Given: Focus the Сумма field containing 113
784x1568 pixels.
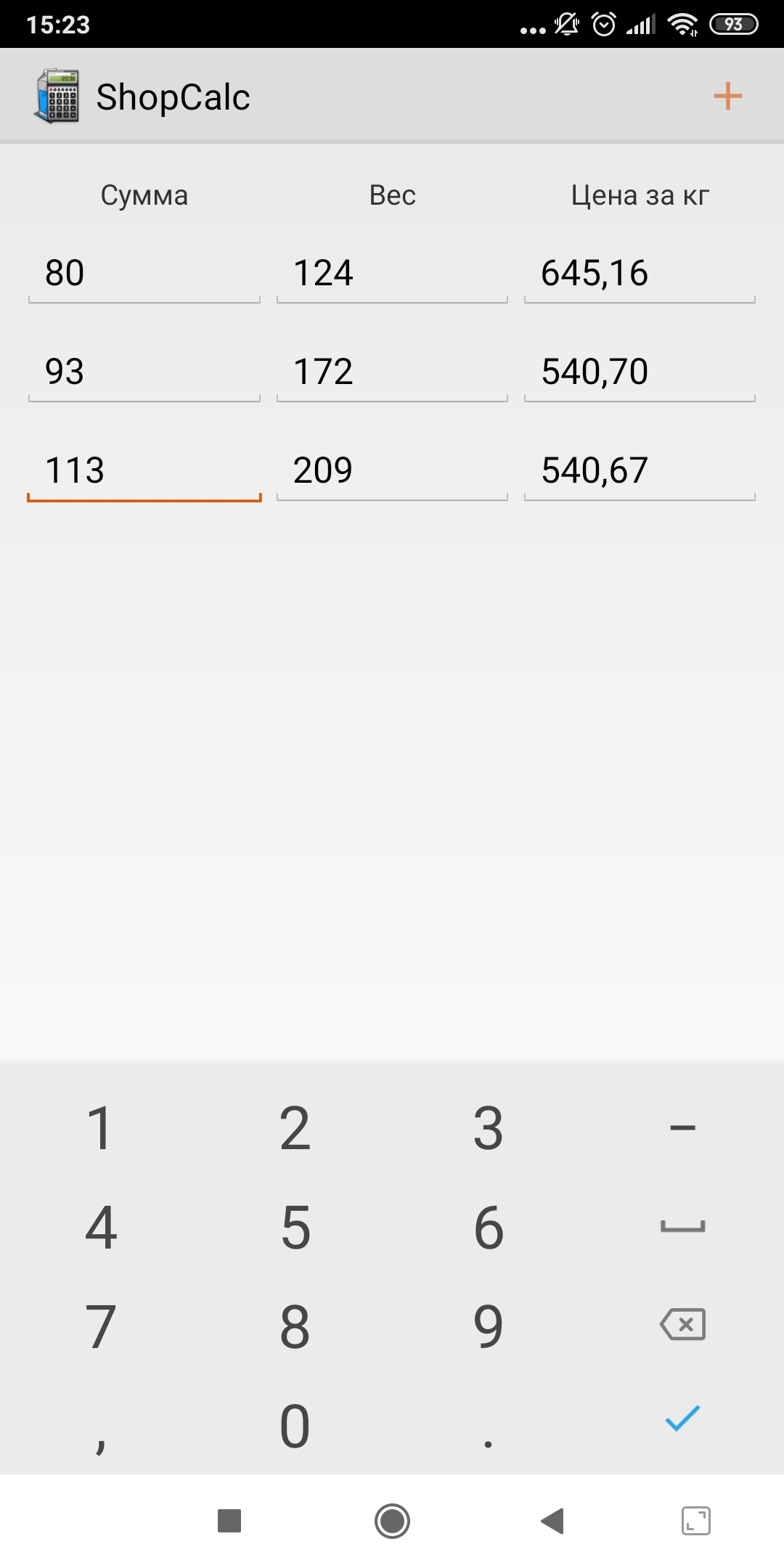Looking at the screenshot, I should pos(144,472).
